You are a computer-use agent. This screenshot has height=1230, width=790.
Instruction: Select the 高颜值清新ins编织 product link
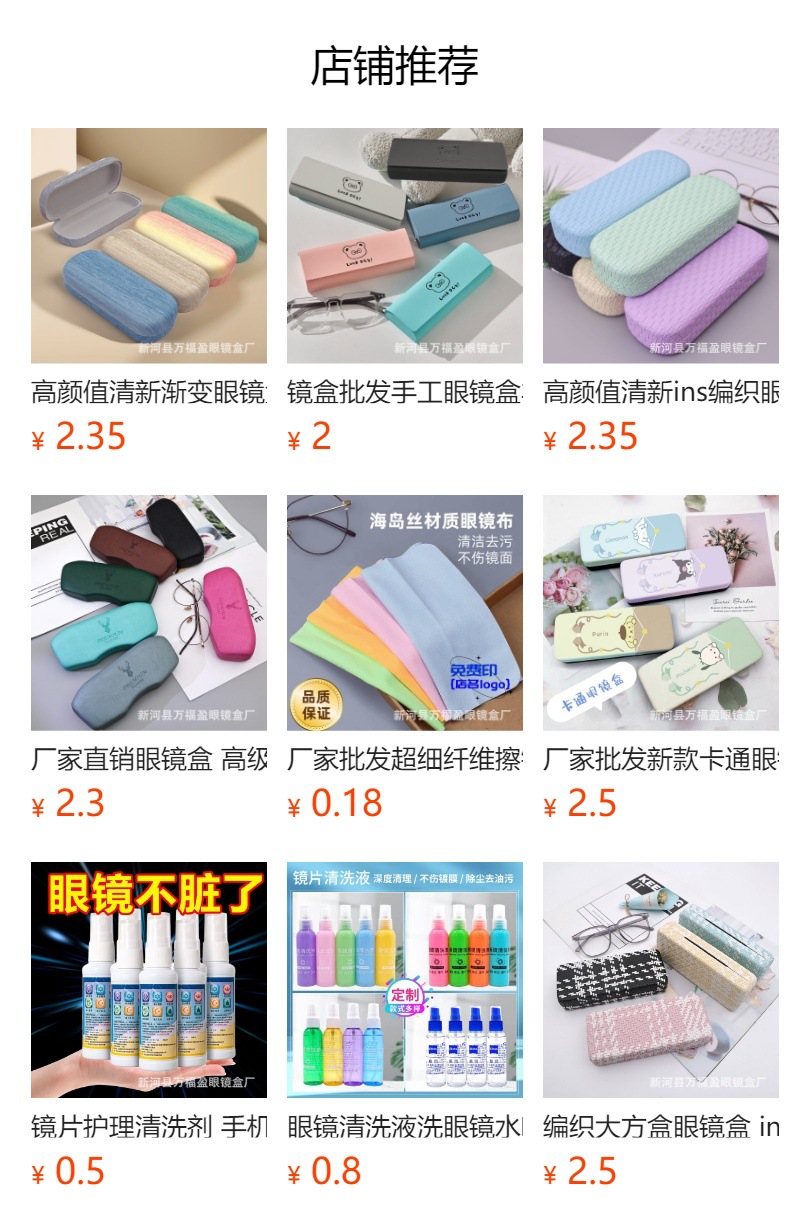(660, 393)
